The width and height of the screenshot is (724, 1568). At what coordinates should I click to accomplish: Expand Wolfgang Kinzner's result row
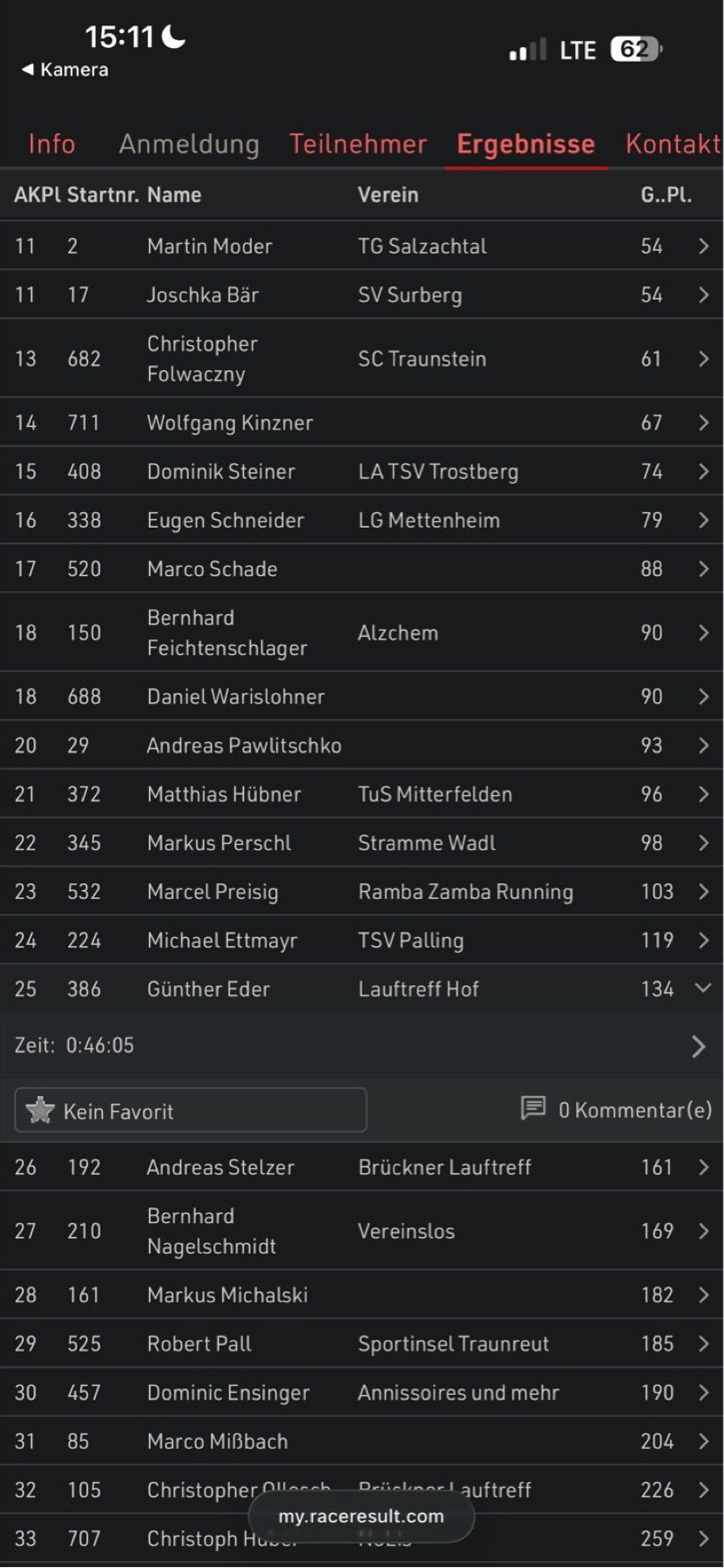[x=362, y=423]
